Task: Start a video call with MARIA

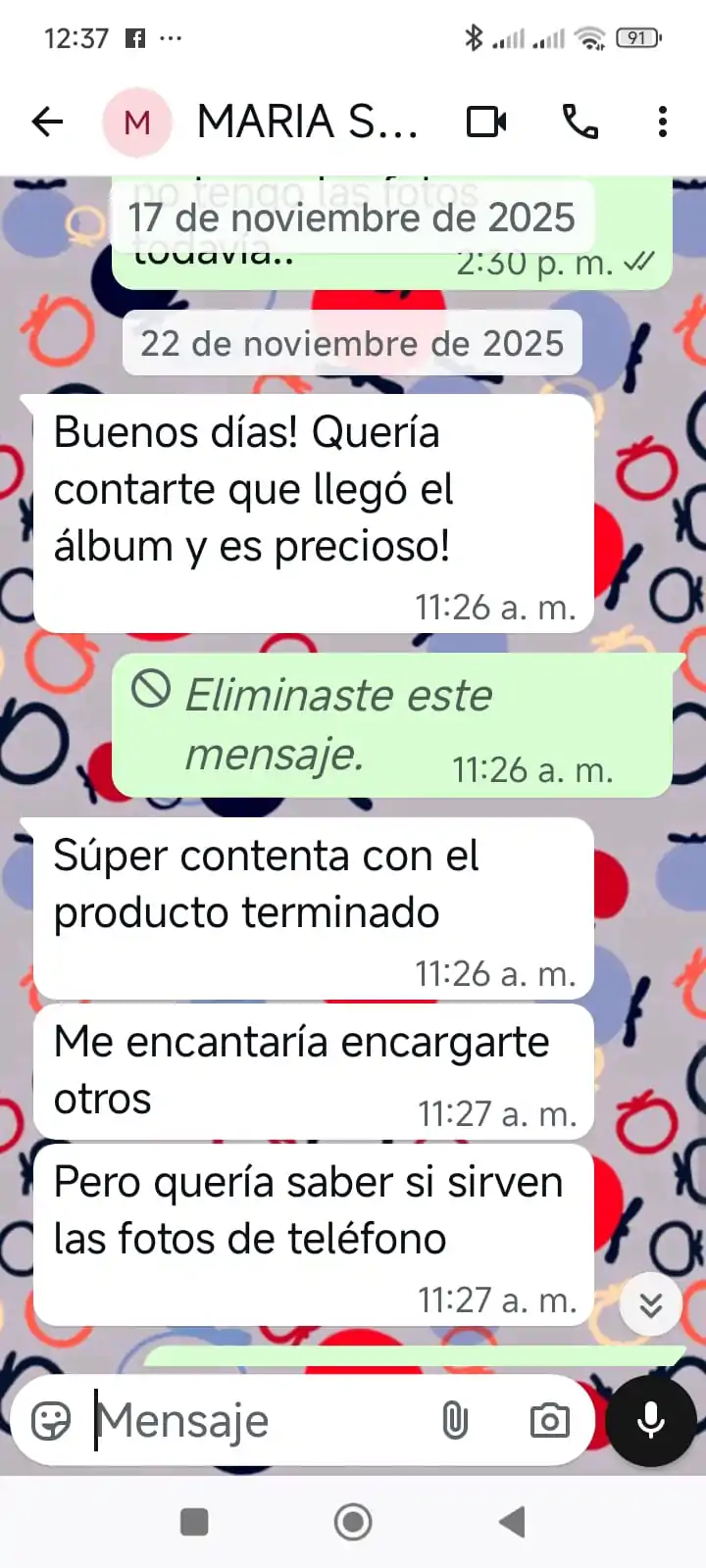Action: 486,122
